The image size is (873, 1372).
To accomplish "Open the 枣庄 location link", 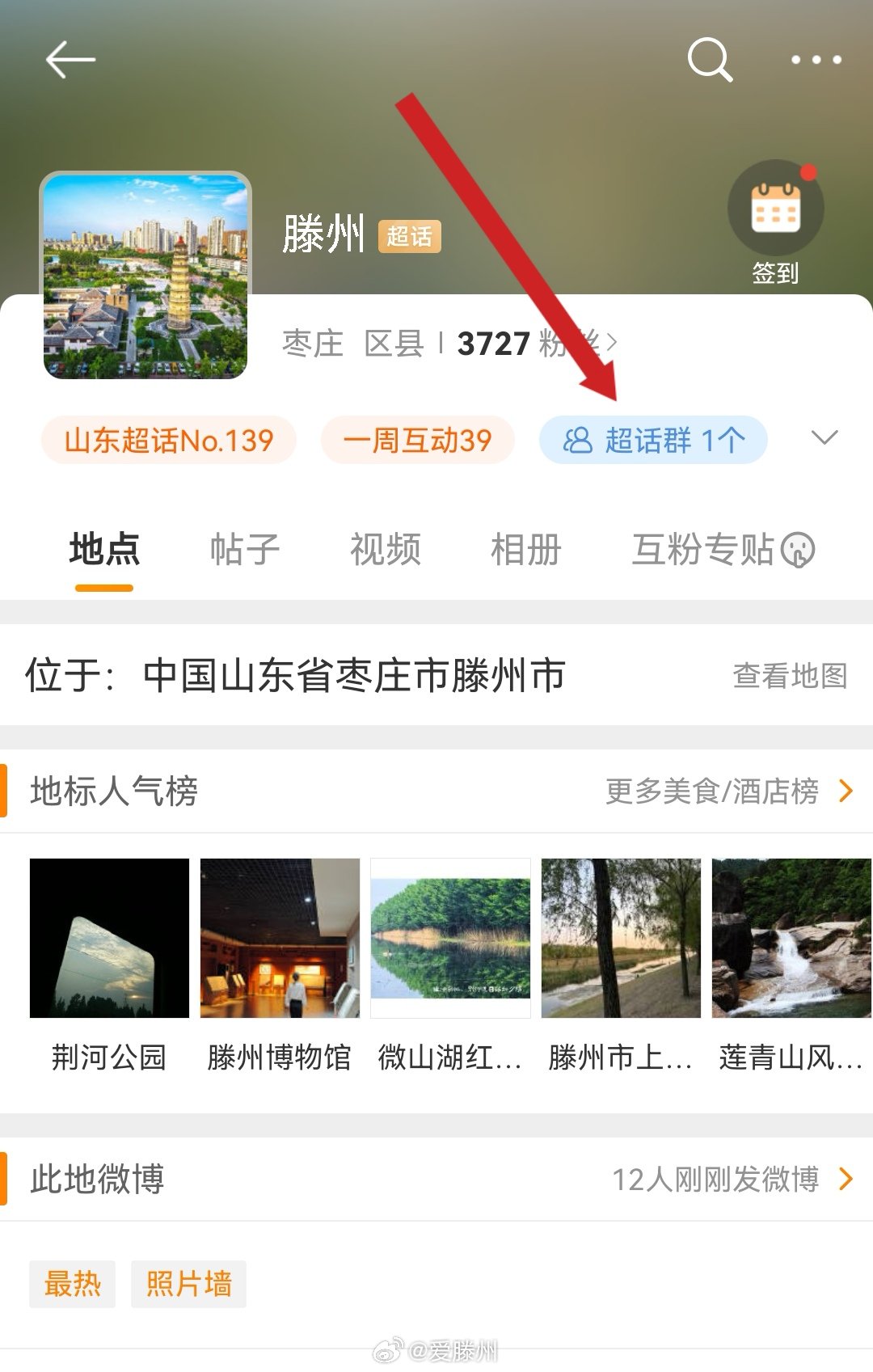I will (x=314, y=343).
